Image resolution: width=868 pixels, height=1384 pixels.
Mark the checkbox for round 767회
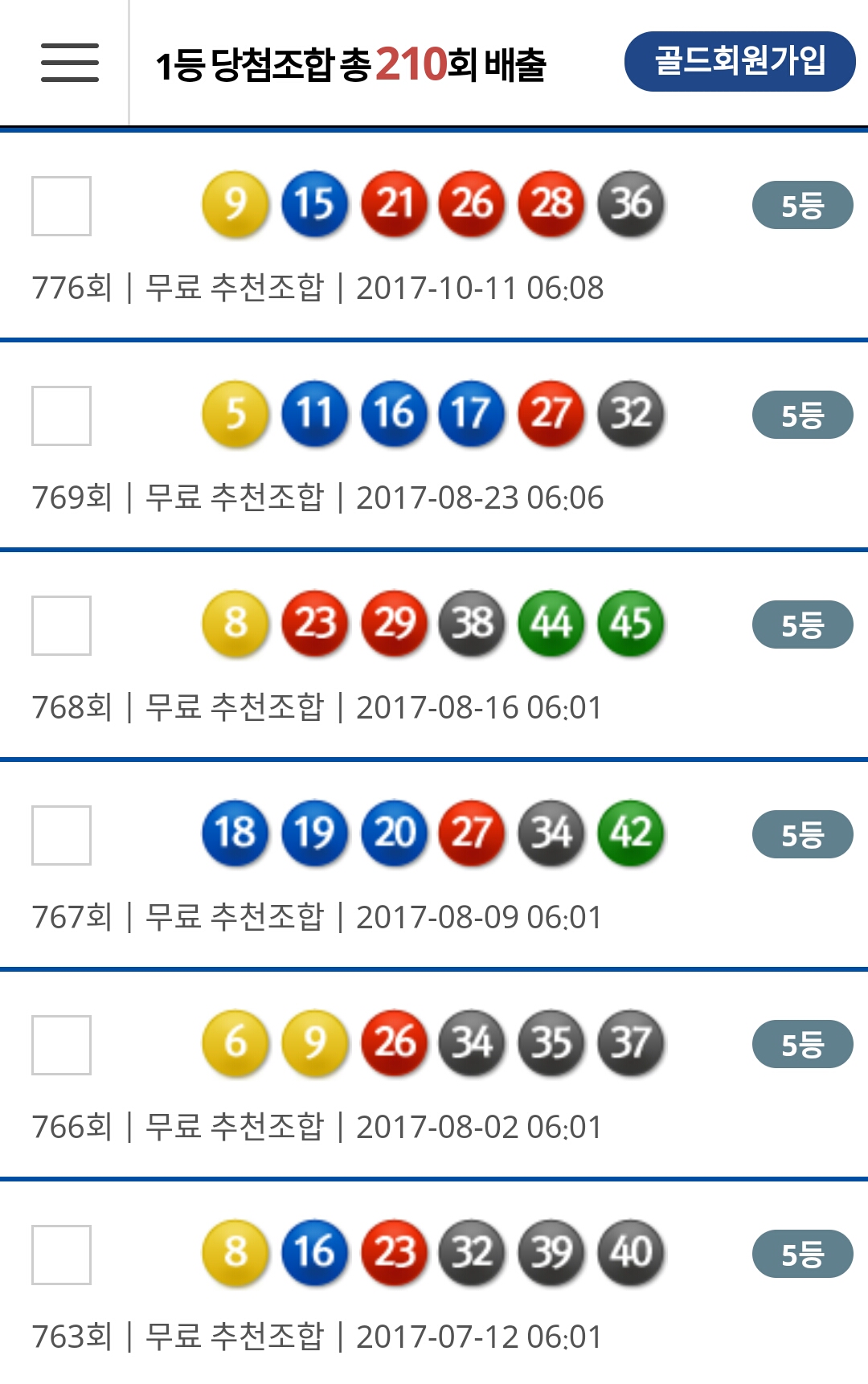click(61, 835)
